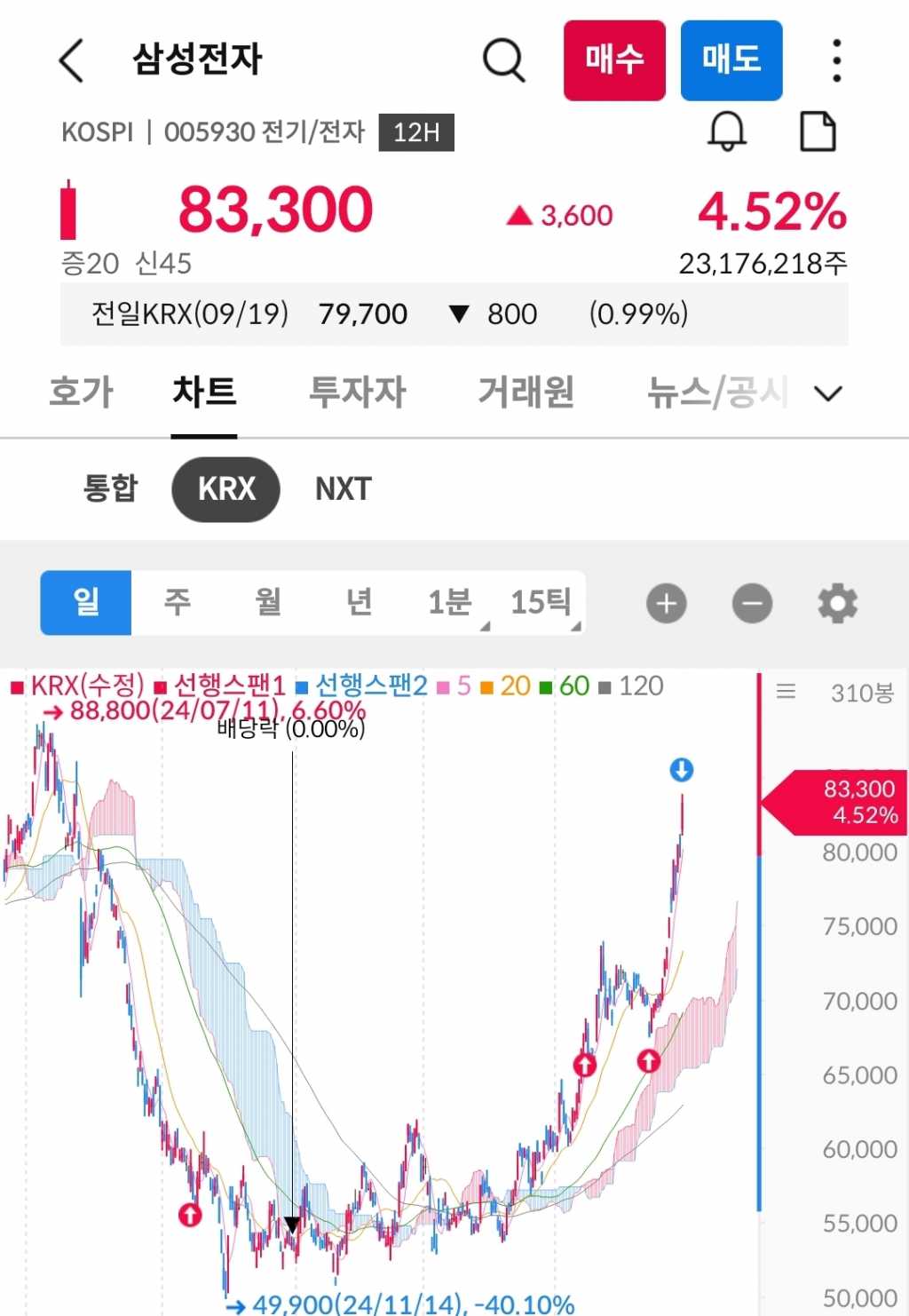
Task: Zoom out the chart with minus
Action: pos(752,604)
